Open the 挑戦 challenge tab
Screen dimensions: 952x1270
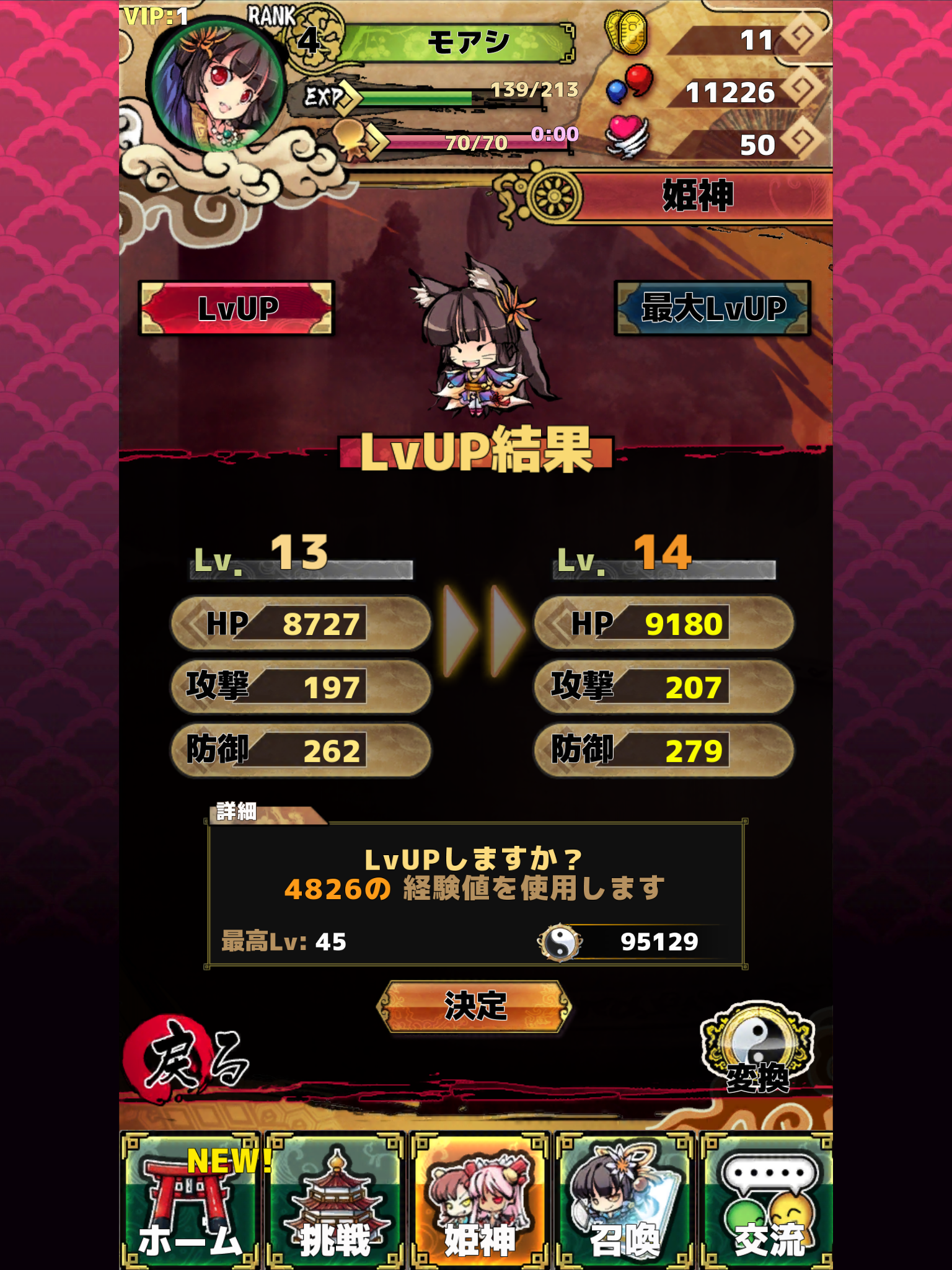pyautogui.click(x=335, y=1201)
